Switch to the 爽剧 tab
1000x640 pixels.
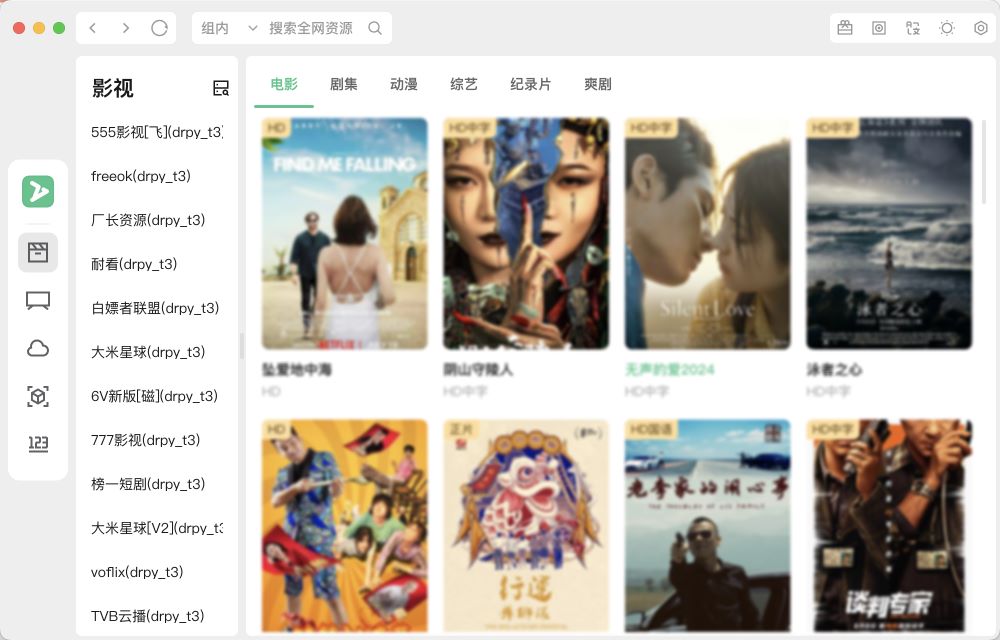[598, 85]
